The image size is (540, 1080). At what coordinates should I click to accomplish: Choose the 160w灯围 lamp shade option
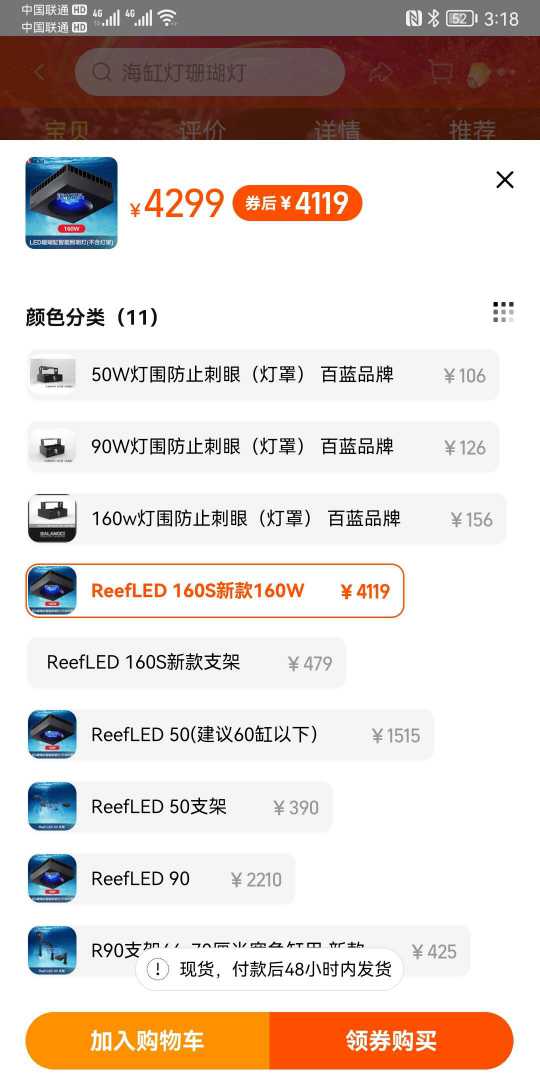(266, 519)
